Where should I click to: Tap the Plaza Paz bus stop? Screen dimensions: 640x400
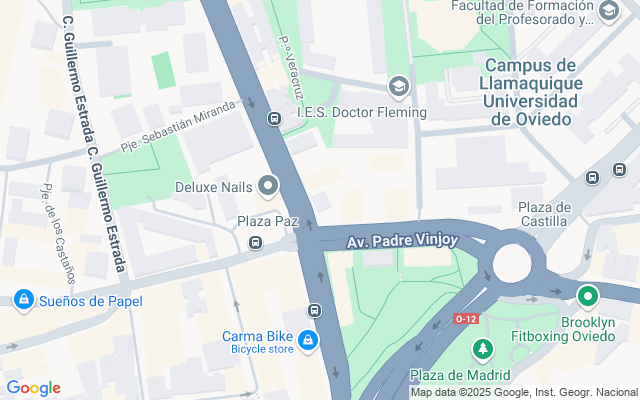(256, 242)
